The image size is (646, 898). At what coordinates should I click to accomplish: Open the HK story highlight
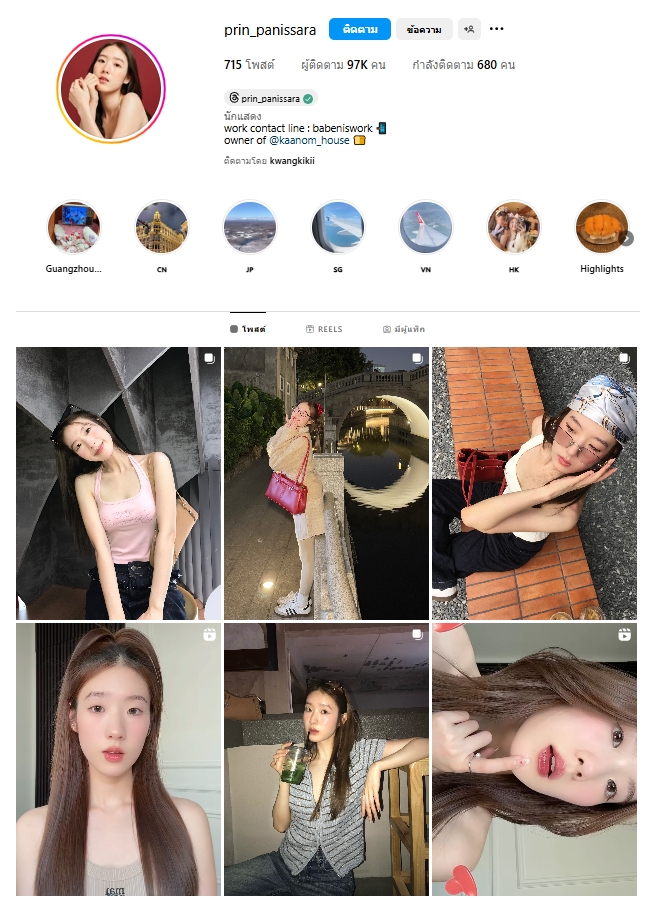tap(514, 227)
